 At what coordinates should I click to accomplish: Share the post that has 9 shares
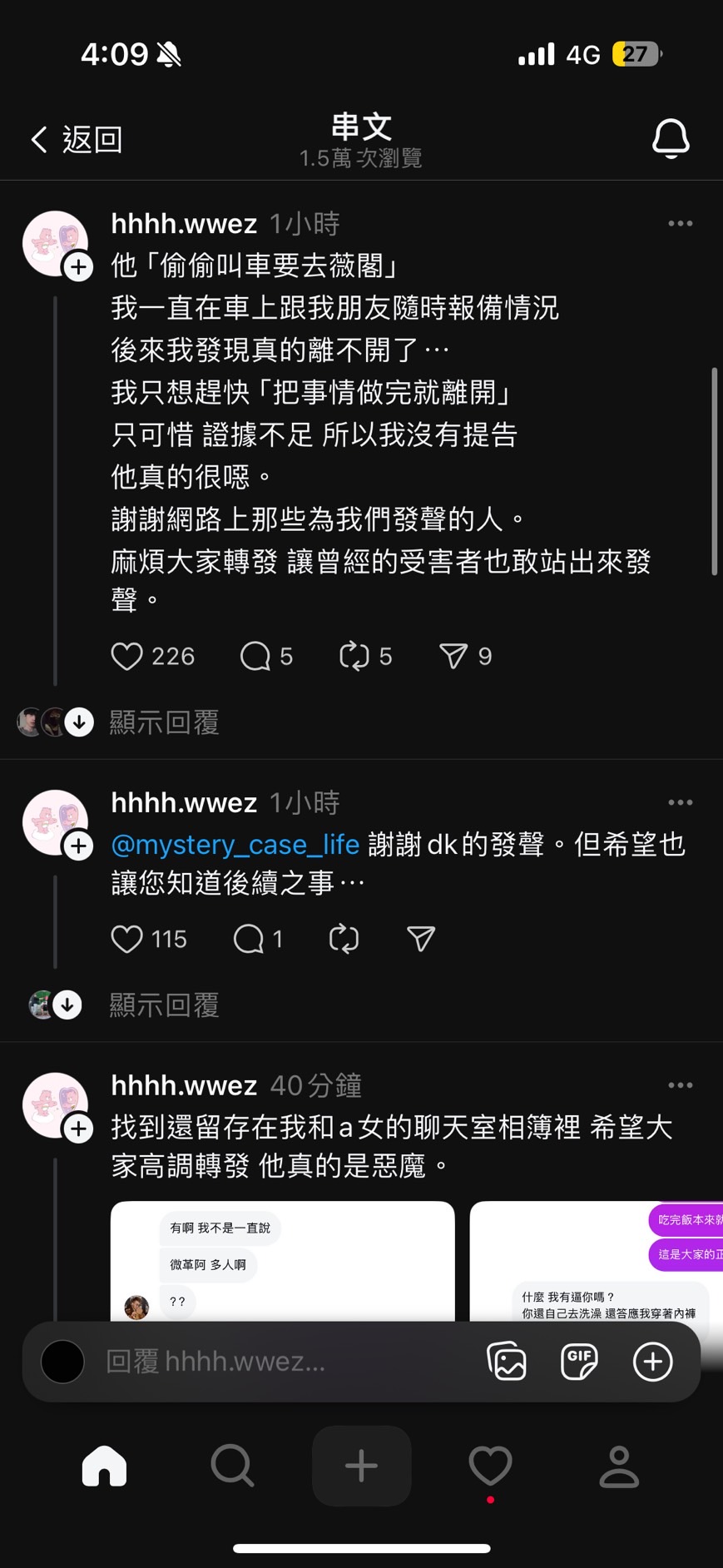pos(453,657)
